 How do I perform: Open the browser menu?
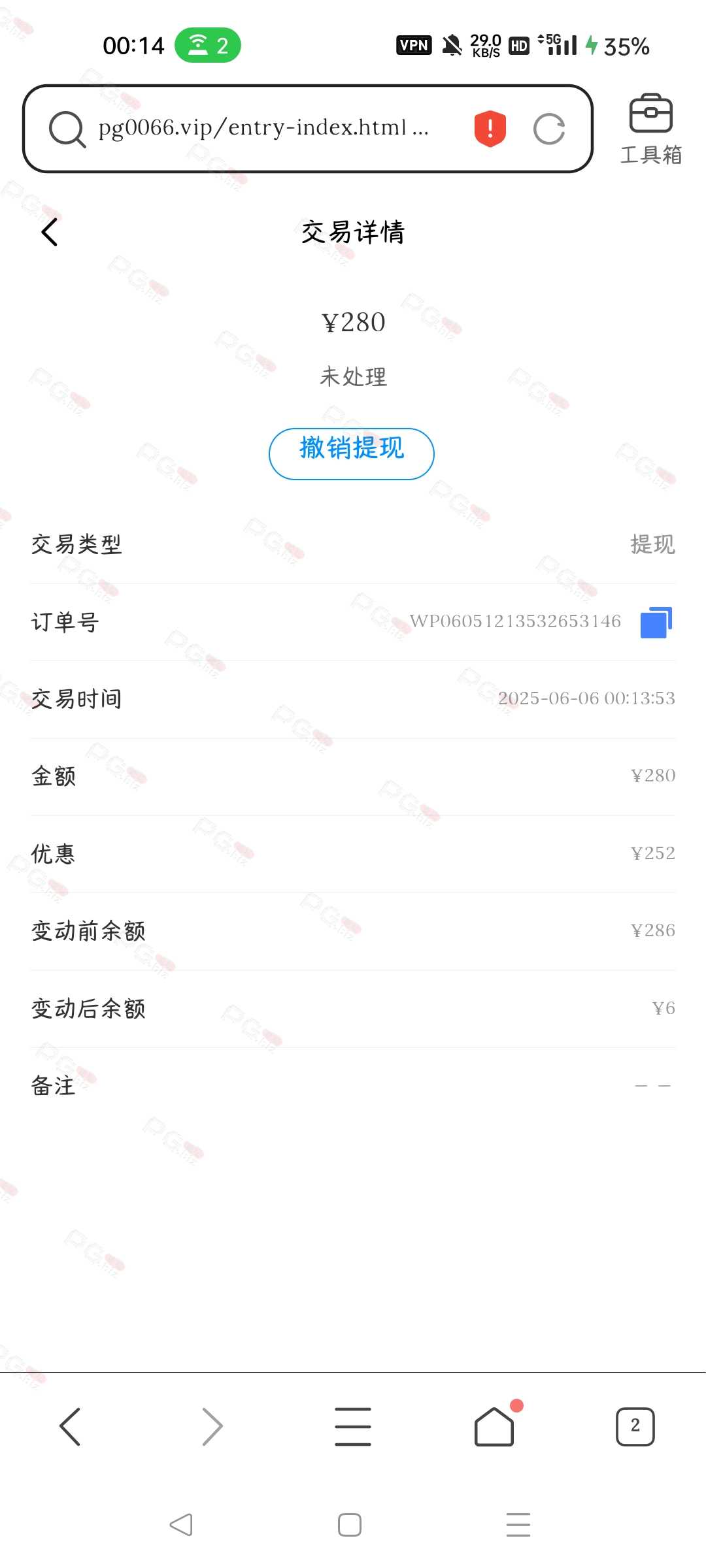click(353, 1426)
